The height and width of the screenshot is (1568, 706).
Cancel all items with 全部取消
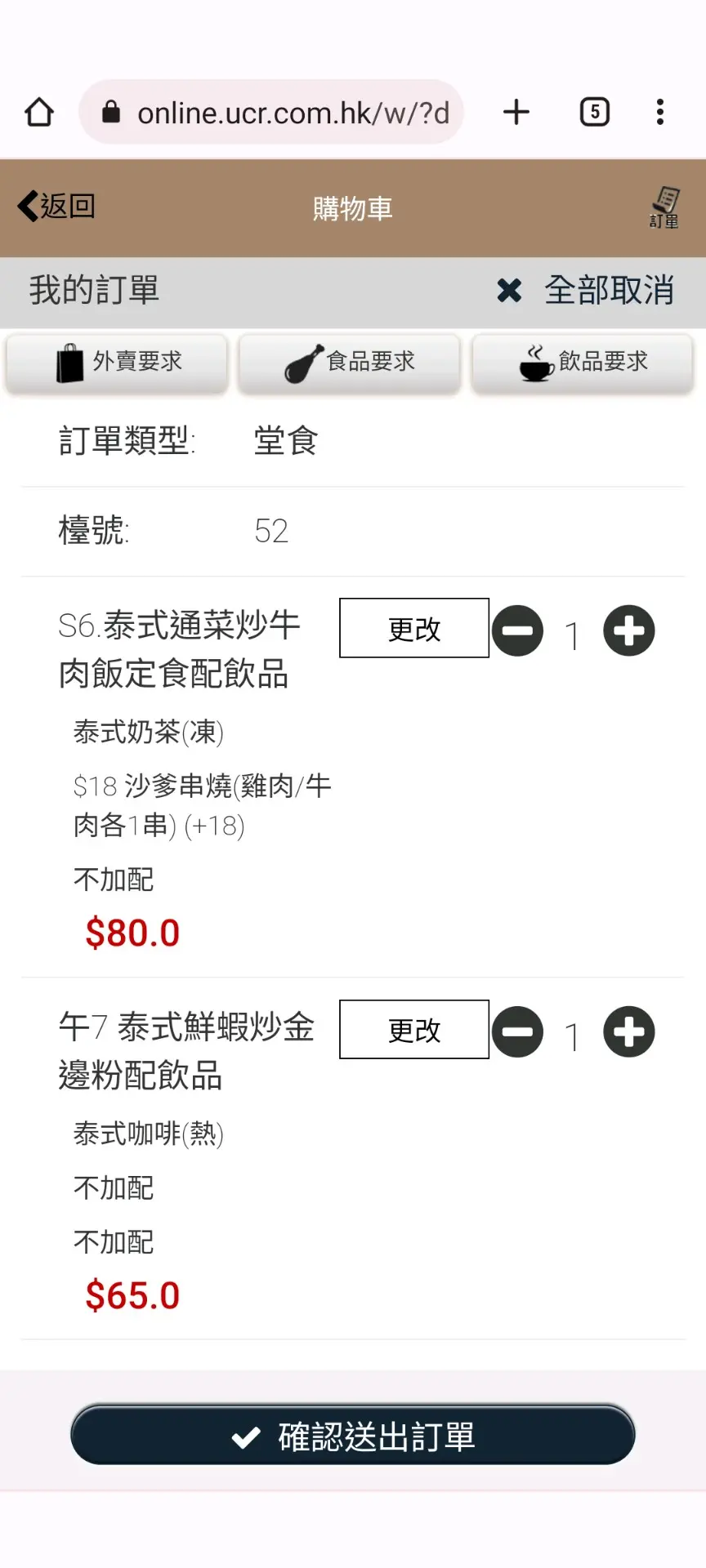pyautogui.click(x=585, y=291)
